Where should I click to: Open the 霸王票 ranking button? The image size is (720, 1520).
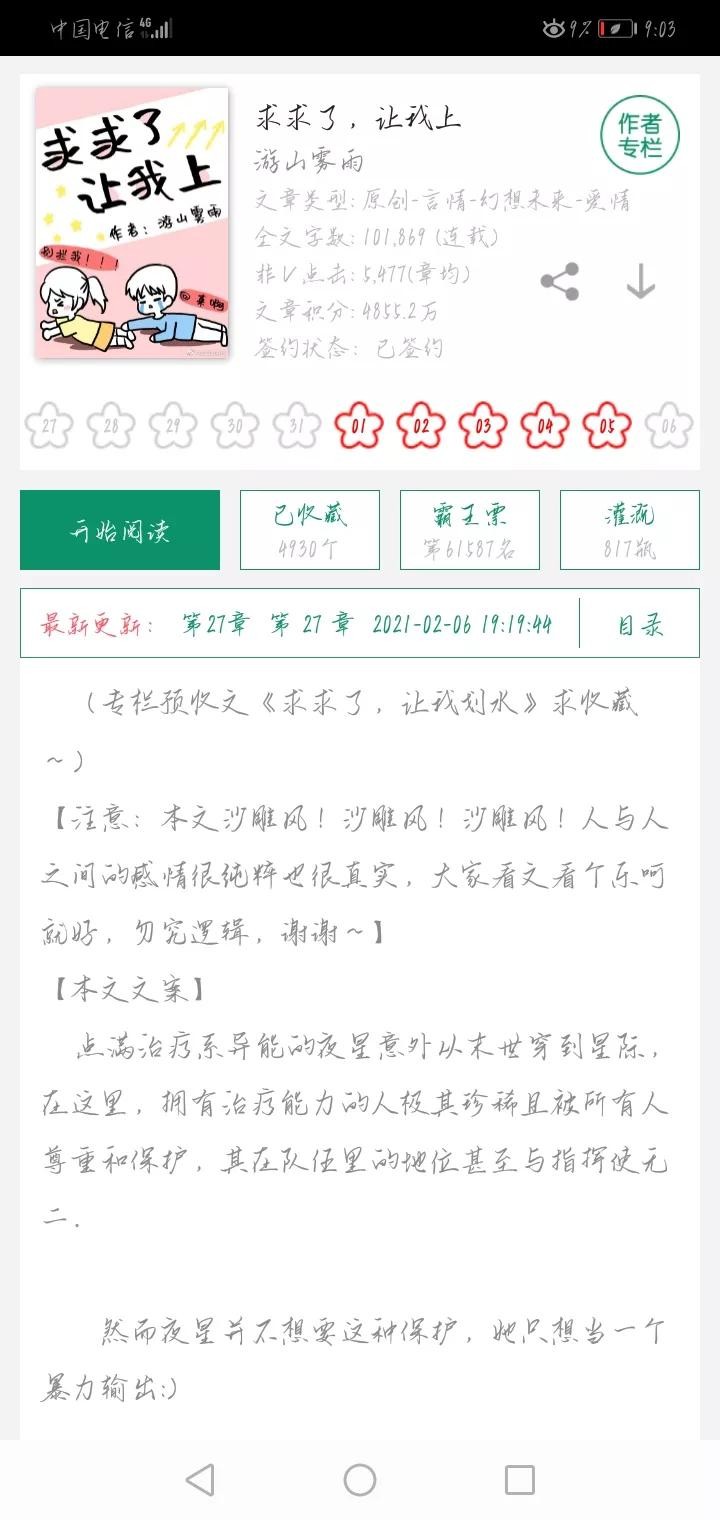point(470,530)
